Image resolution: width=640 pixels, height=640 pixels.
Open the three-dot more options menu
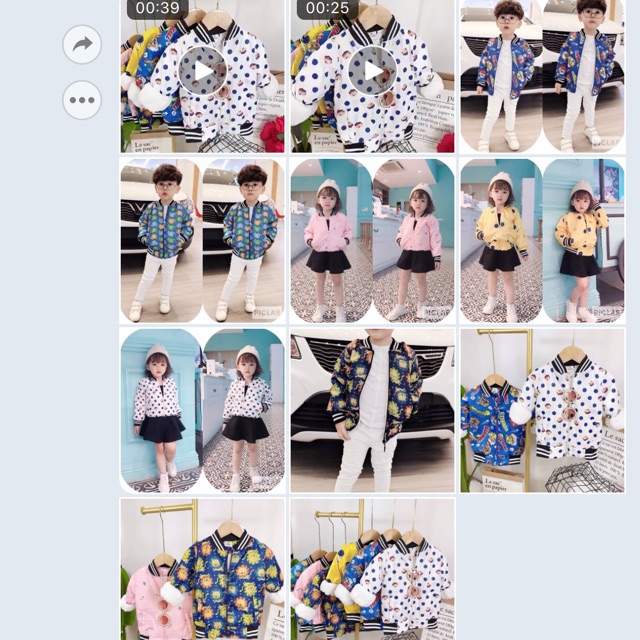click(x=82, y=100)
